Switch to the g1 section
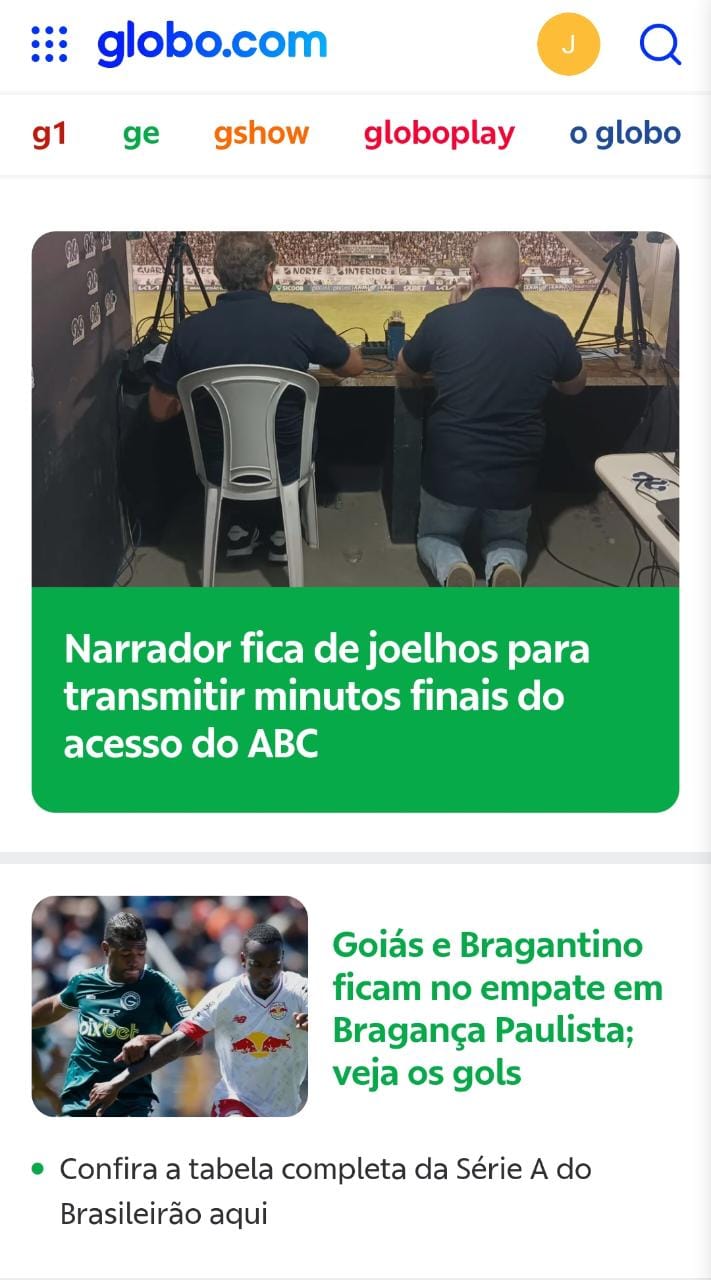711x1280 pixels. (x=49, y=134)
